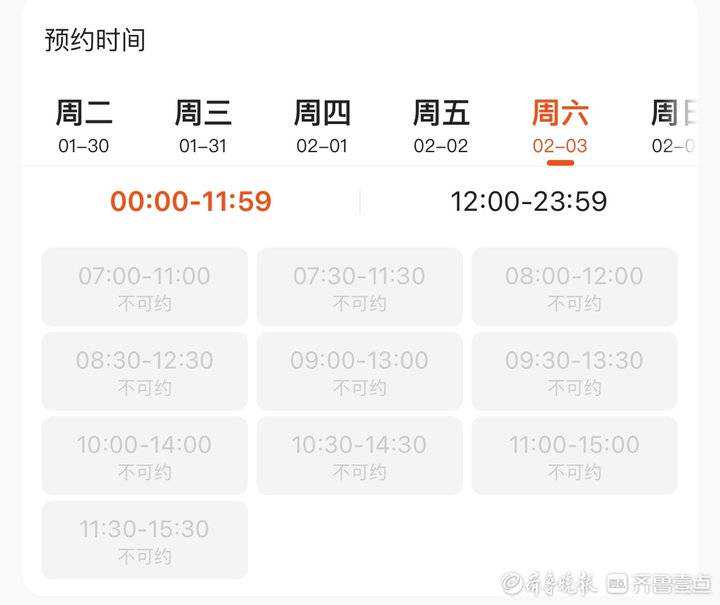Choose the 周四 02-01 date
Viewport: 720px width, 605px height.
(x=322, y=126)
